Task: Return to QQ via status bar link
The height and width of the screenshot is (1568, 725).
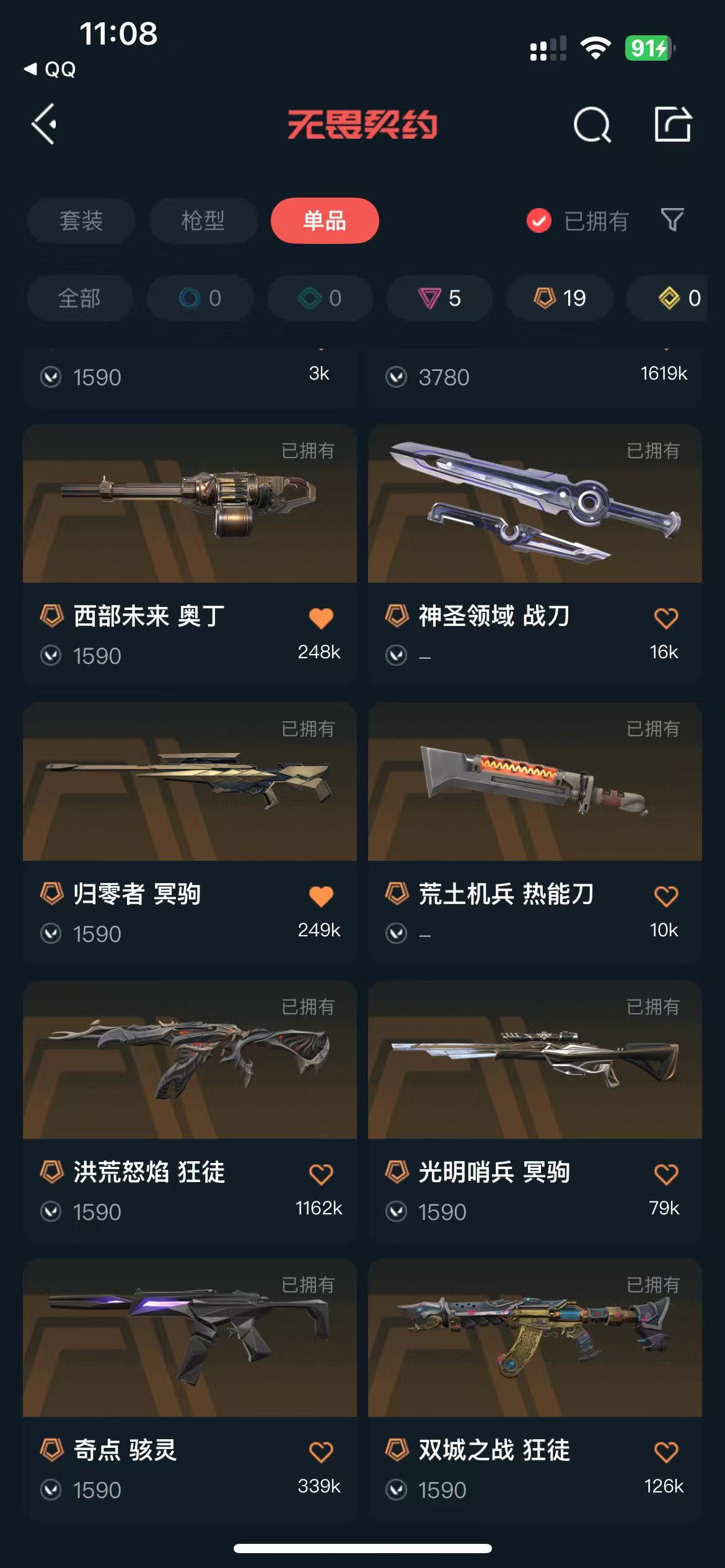Action: point(51,69)
